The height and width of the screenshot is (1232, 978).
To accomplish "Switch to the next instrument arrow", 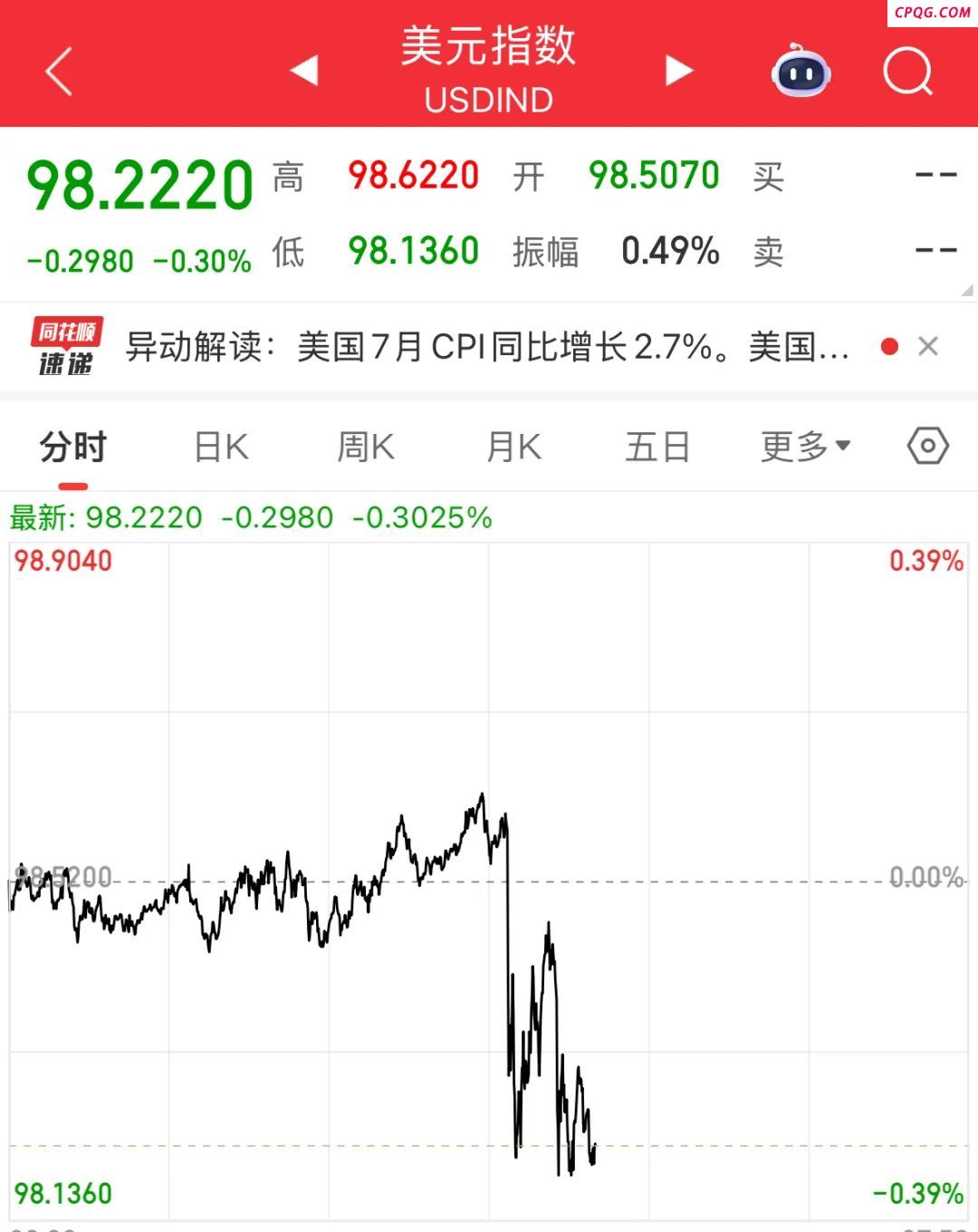I will [x=678, y=70].
